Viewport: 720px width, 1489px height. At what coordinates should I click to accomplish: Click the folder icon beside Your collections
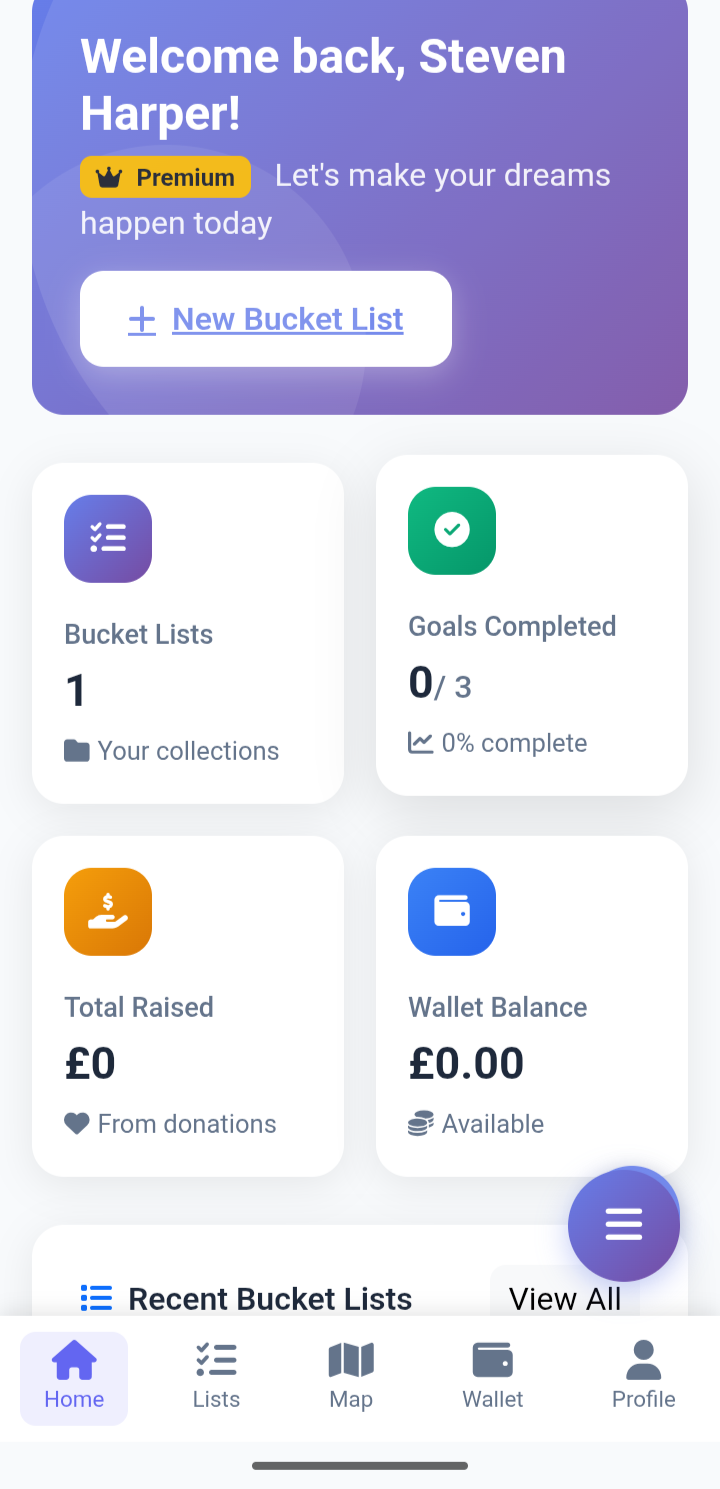pyautogui.click(x=77, y=750)
